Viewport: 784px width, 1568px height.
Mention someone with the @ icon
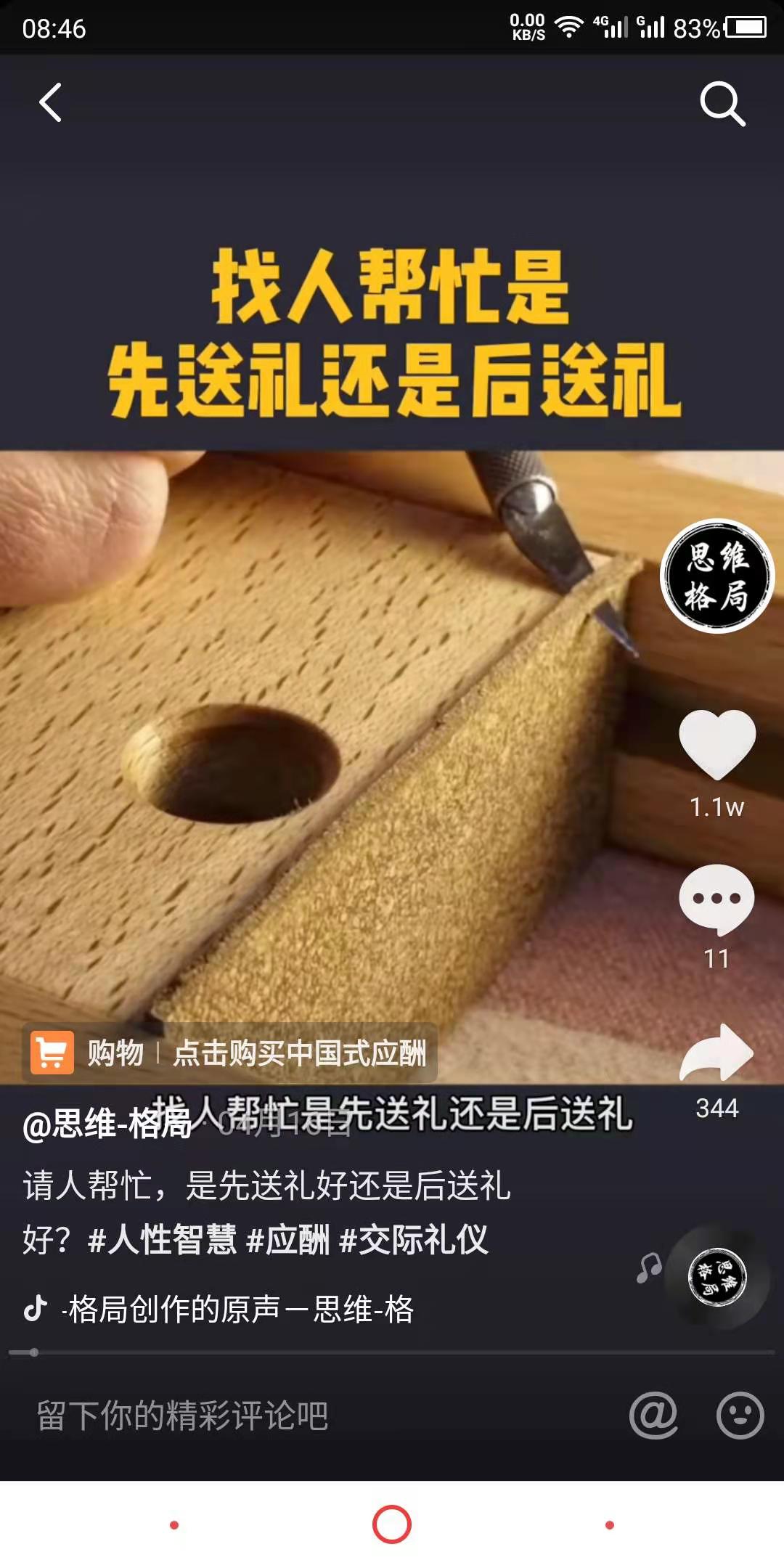tap(653, 1416)
